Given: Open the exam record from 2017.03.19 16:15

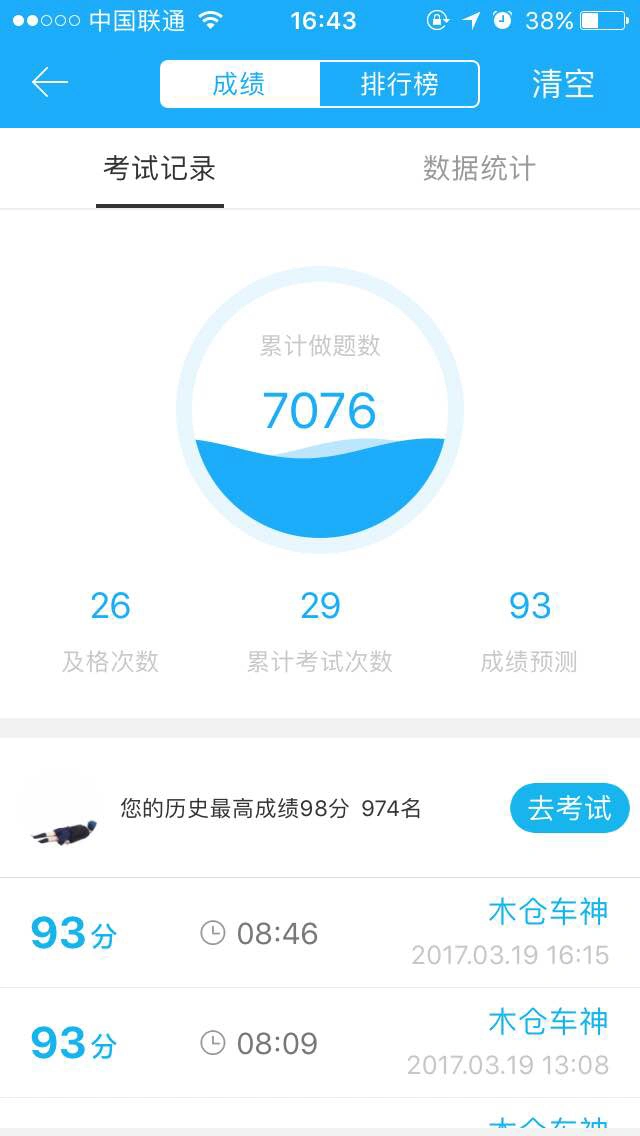Looking at the screenshot, I should pyautogui.click(x=320, y=933).
